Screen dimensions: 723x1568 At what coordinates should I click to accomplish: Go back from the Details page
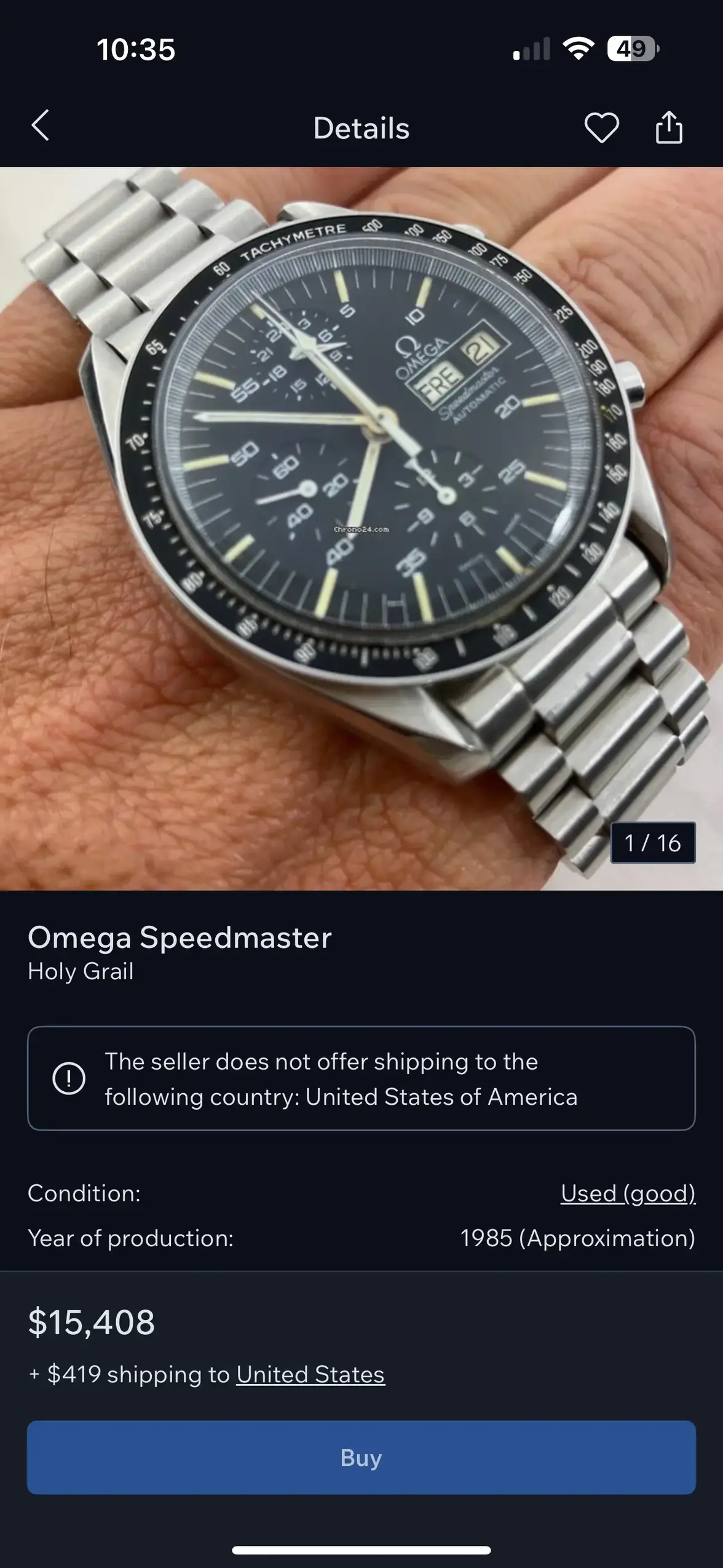[x=41, y=126]
